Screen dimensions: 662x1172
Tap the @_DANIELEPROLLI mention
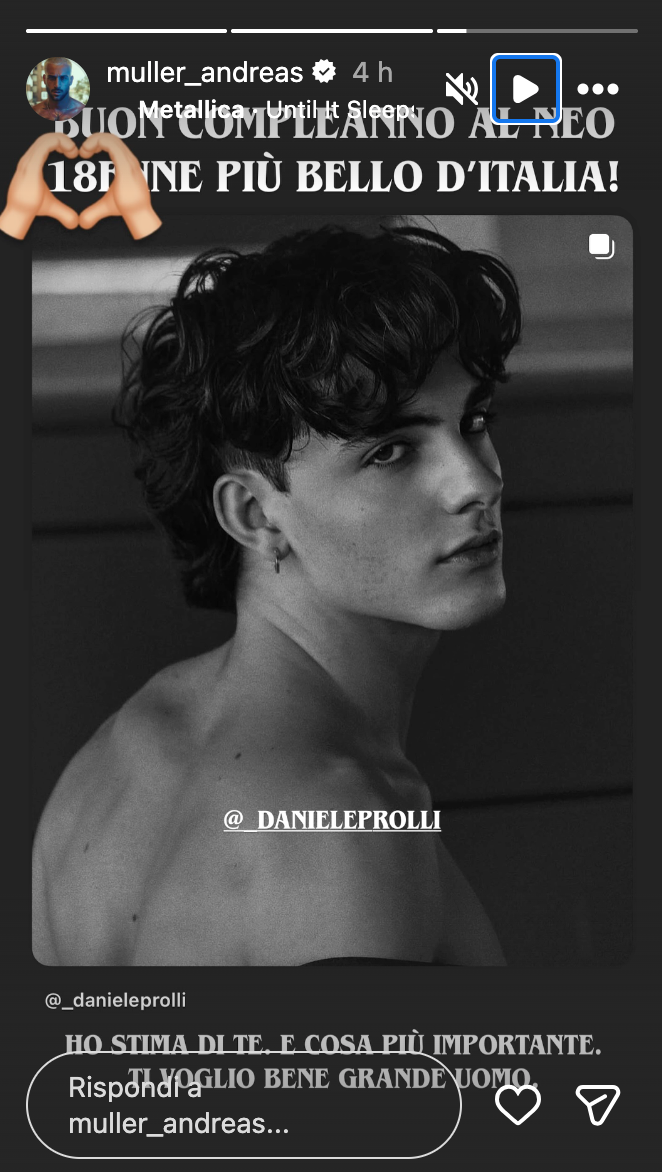332,820
